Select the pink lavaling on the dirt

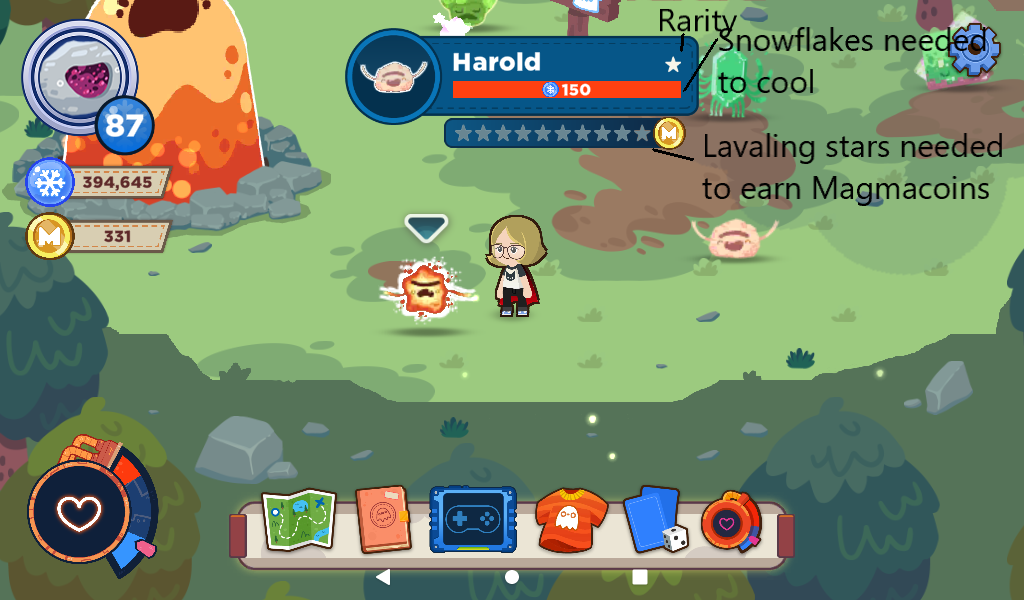point(735,239)
